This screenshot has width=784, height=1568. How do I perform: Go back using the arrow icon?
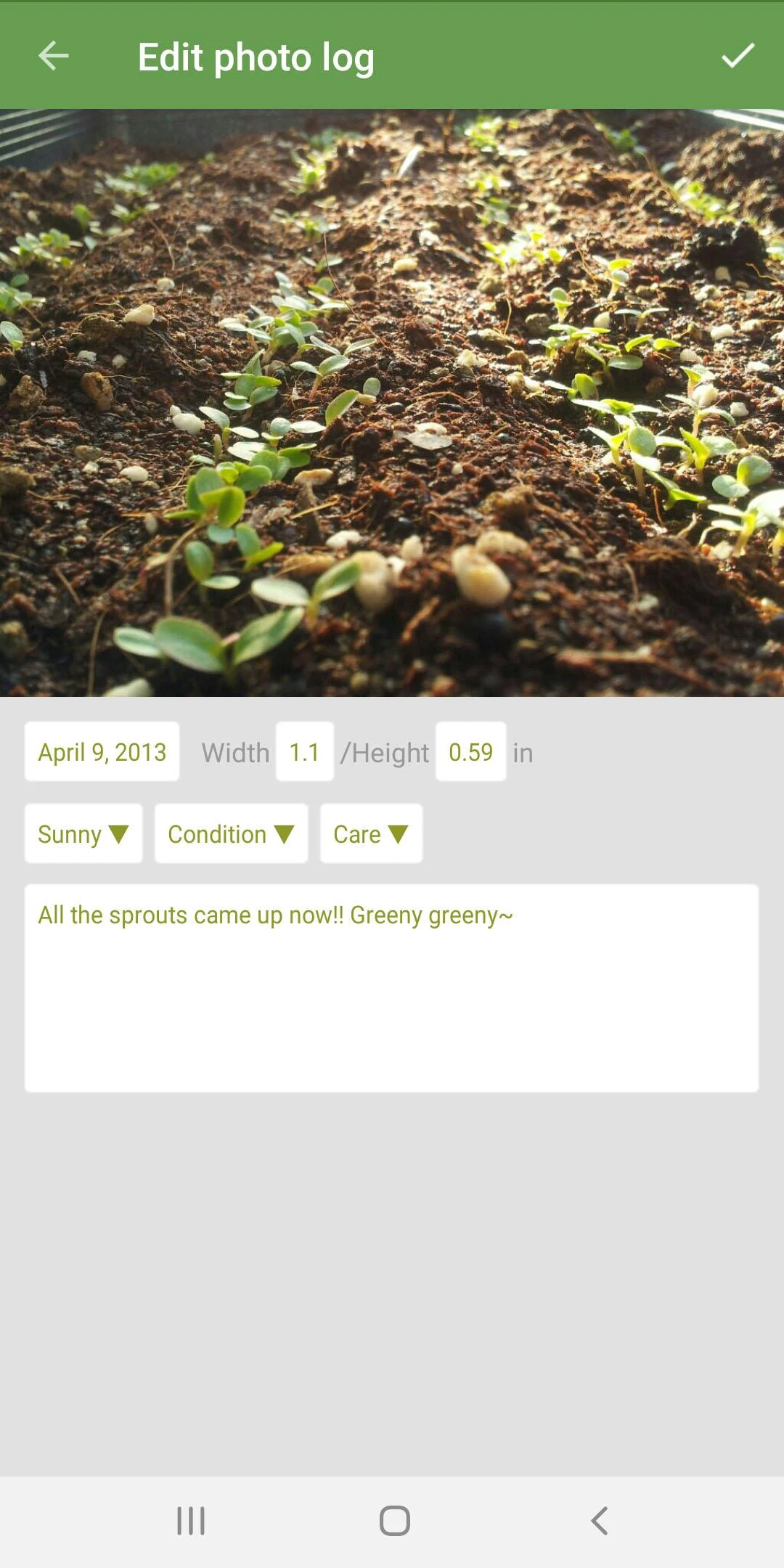[x=53, y=56]
